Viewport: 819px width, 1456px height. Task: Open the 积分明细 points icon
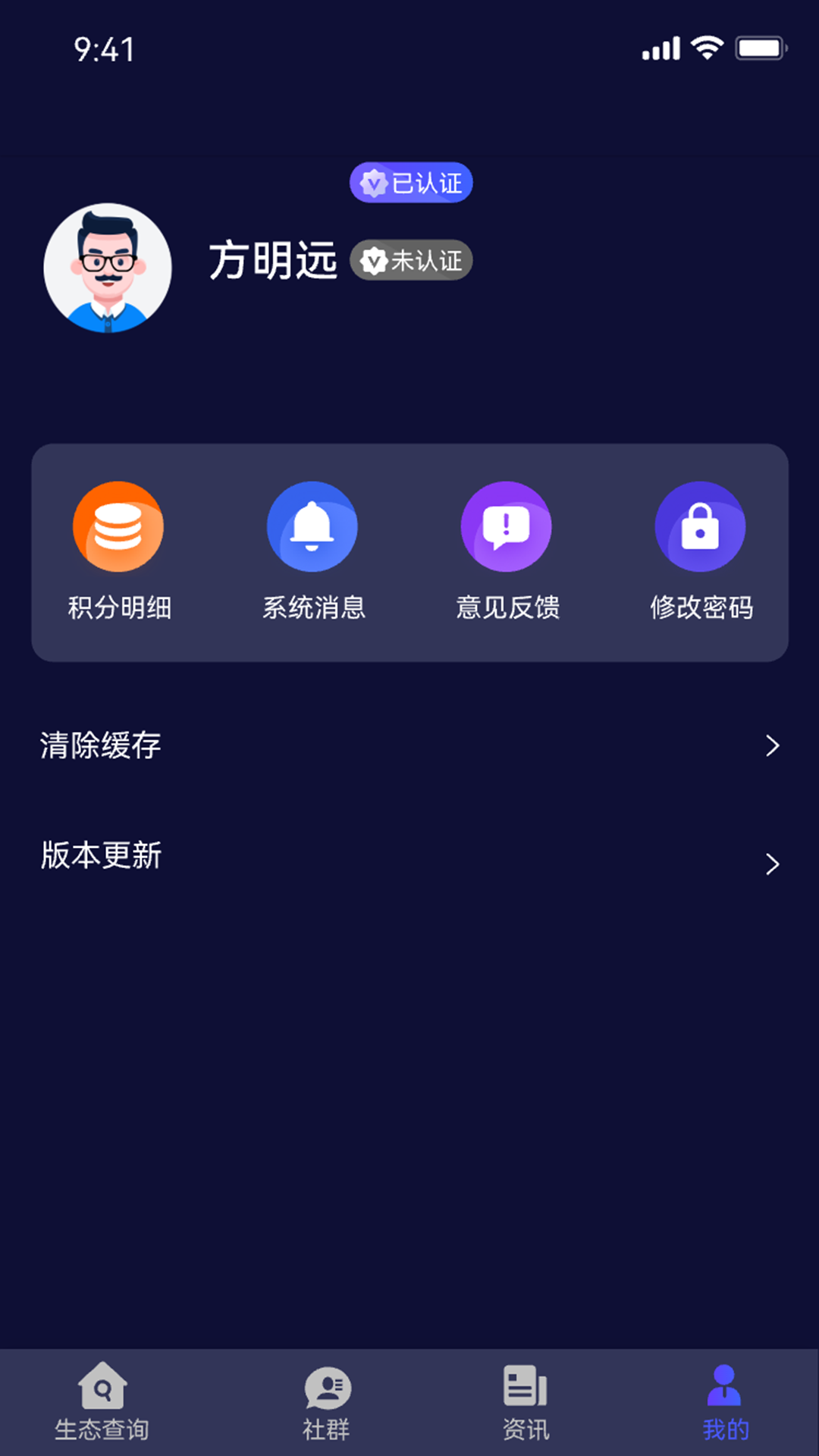(x=118, y=526)
